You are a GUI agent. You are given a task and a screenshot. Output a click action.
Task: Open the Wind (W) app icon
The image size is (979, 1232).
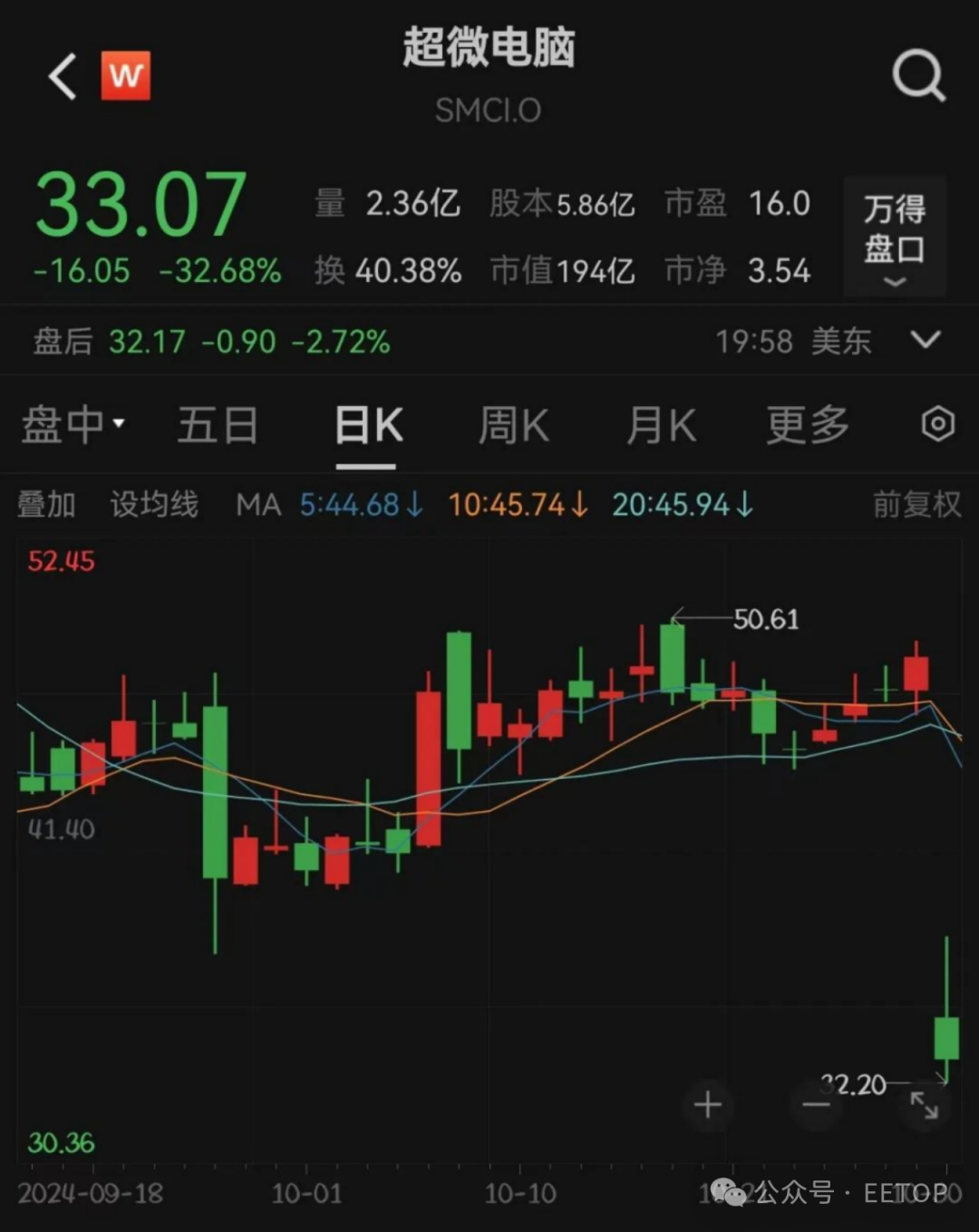127,76
